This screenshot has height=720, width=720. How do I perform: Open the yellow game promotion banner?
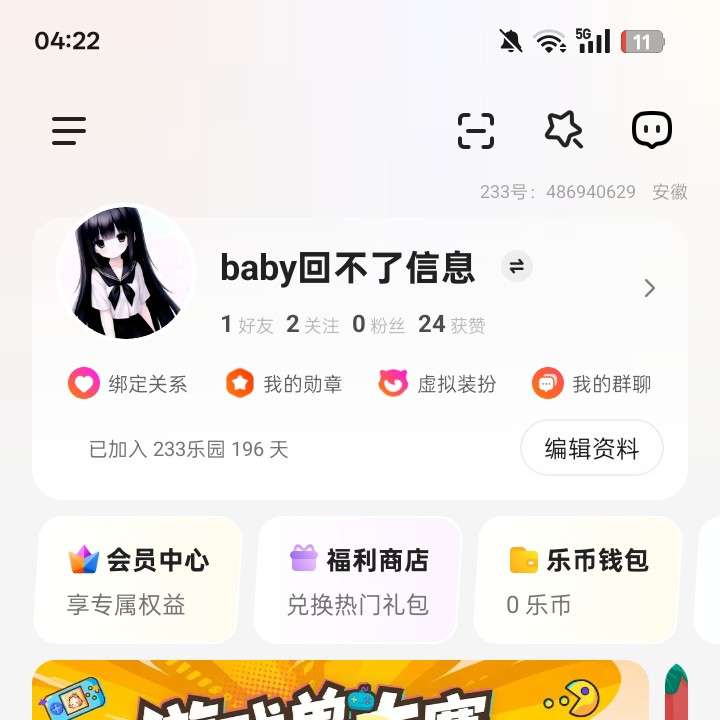(340, 692)
